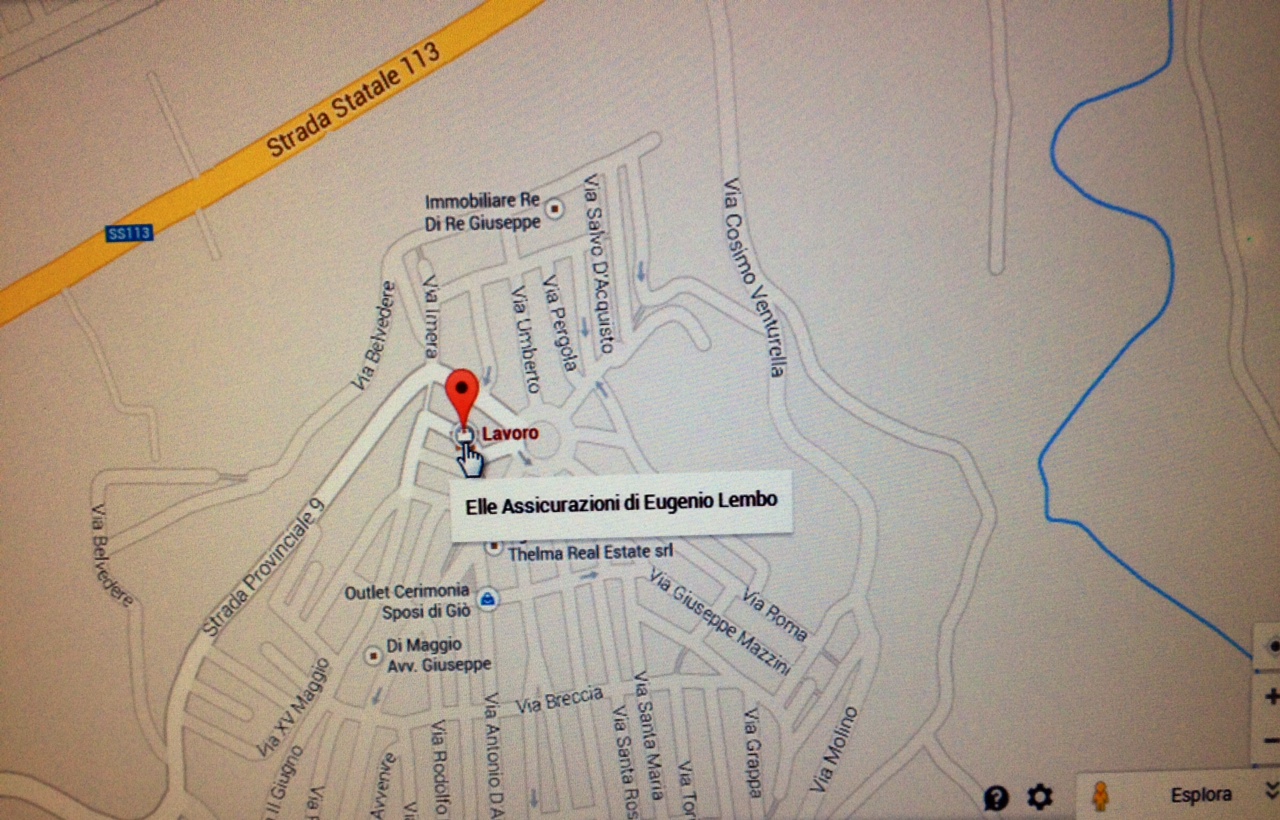
Task: Zoom in with the plus button
Action: tap(1271, 696)
